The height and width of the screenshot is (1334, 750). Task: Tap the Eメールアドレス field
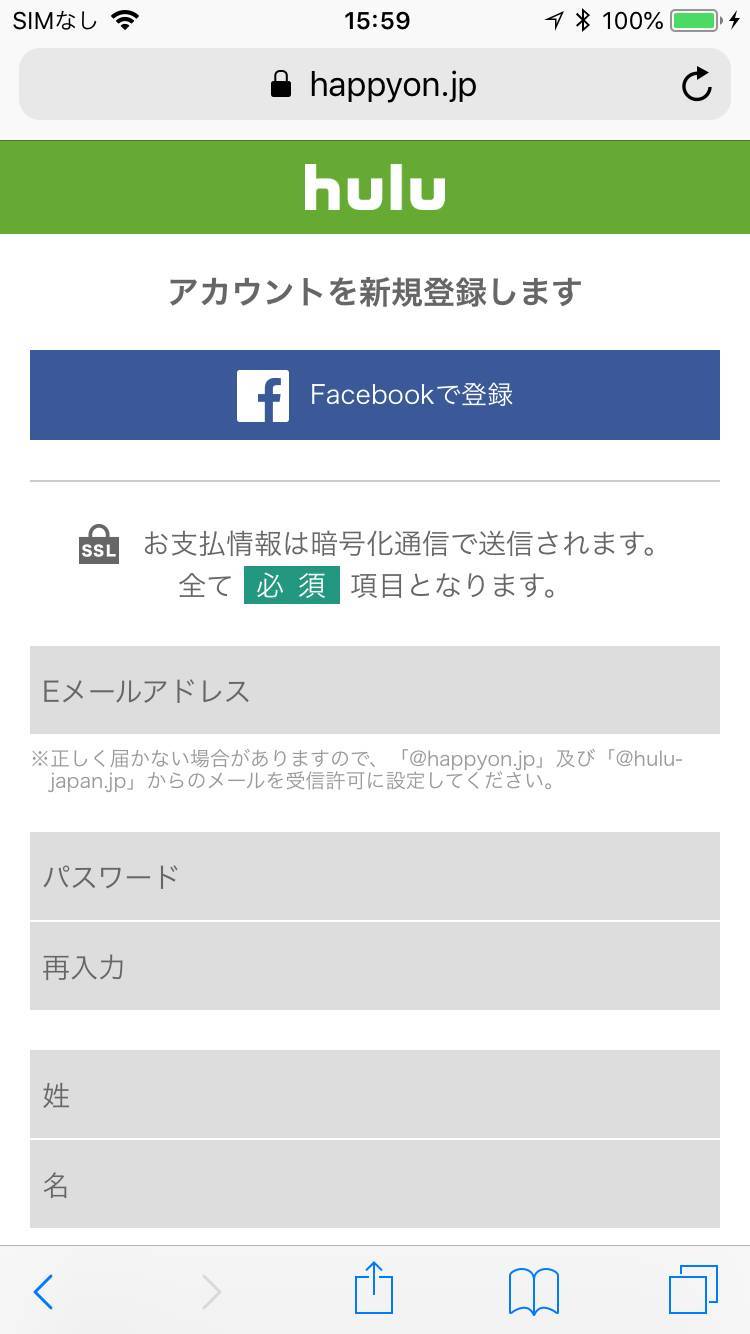click(375, 690)
